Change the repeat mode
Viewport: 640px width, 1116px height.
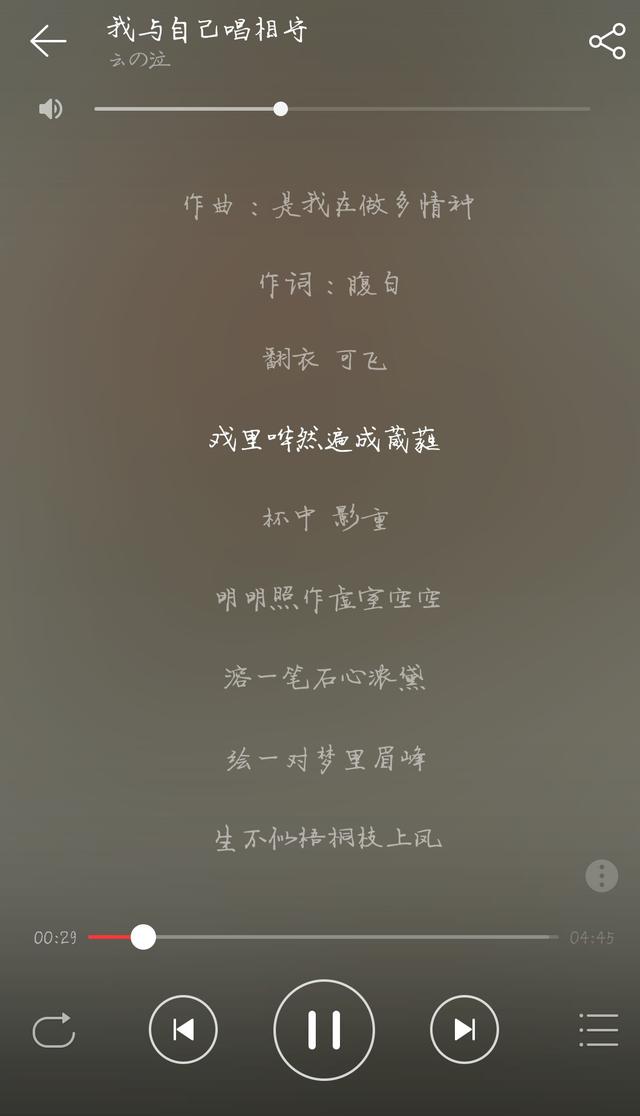point(54,1030)
